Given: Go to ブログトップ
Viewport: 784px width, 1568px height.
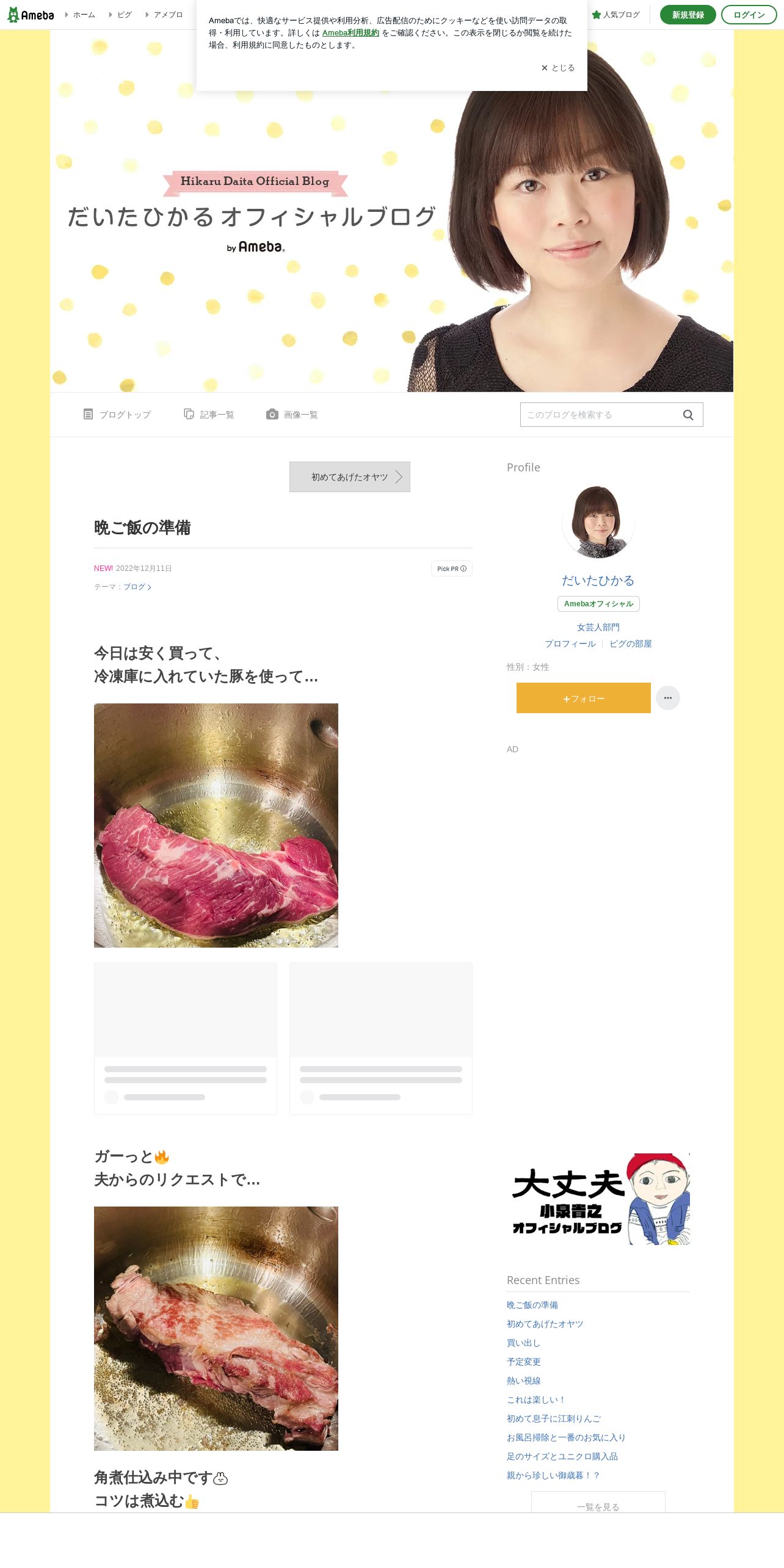Looking at the screenshot, I should tap(117, 415).
